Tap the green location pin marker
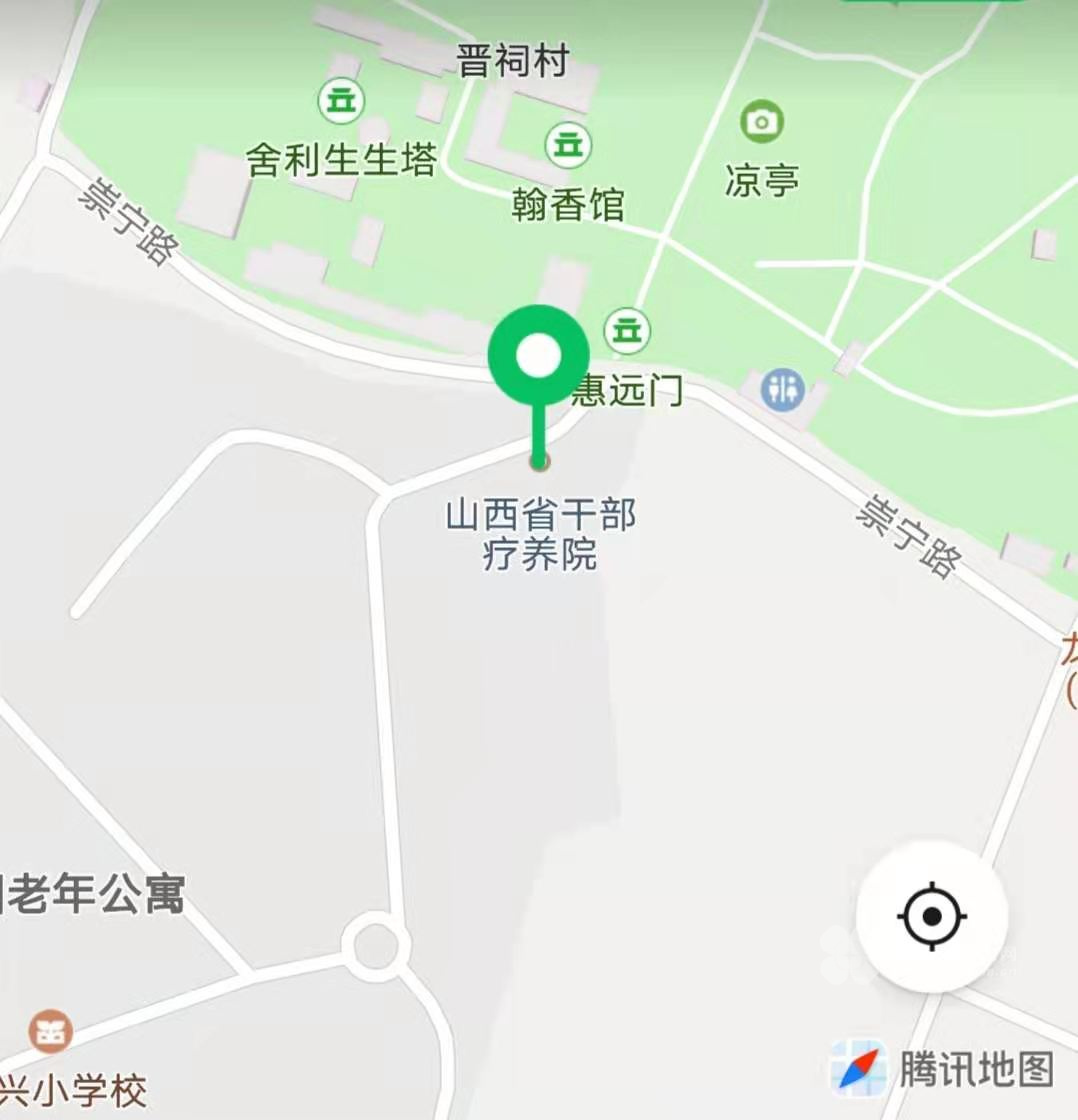 (x=538, y=357)
